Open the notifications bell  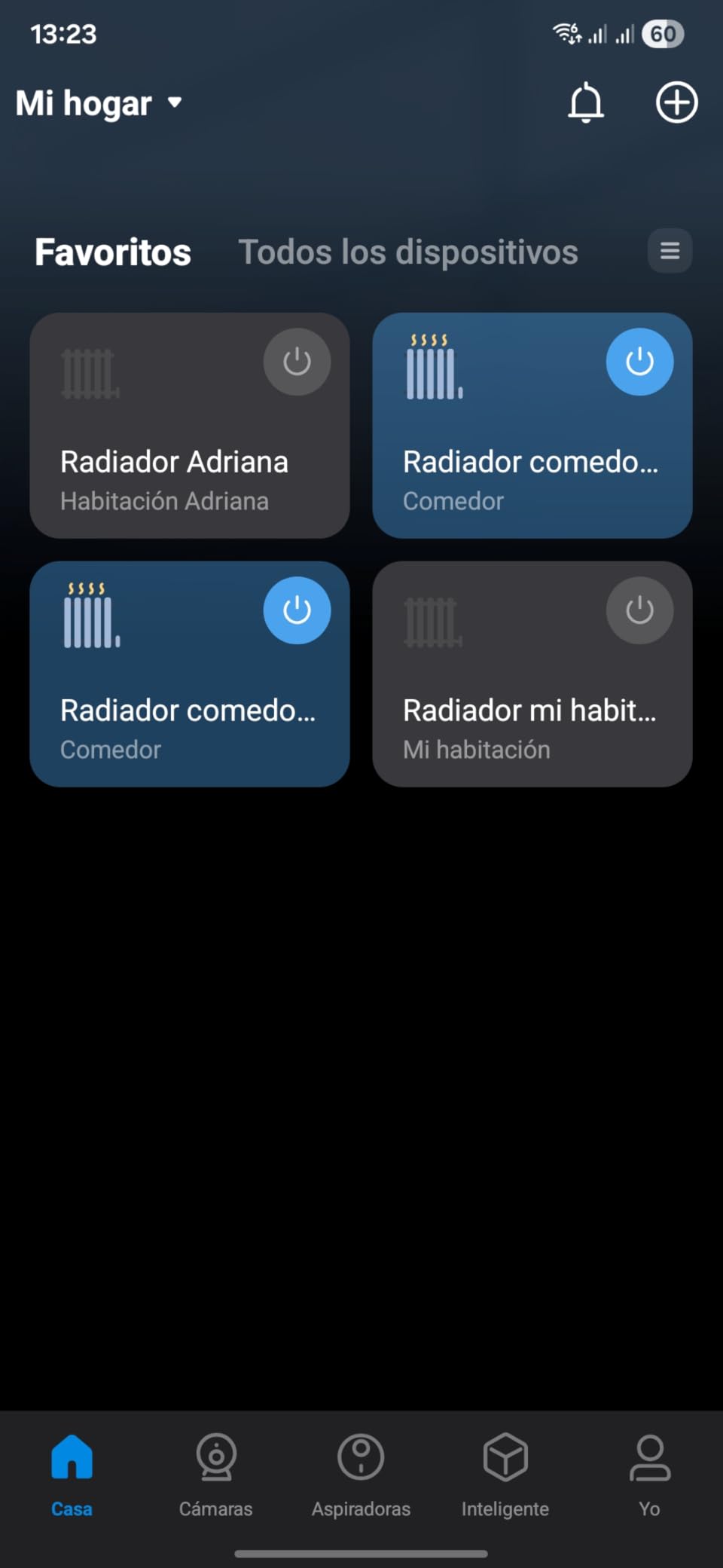click(585, 102)
